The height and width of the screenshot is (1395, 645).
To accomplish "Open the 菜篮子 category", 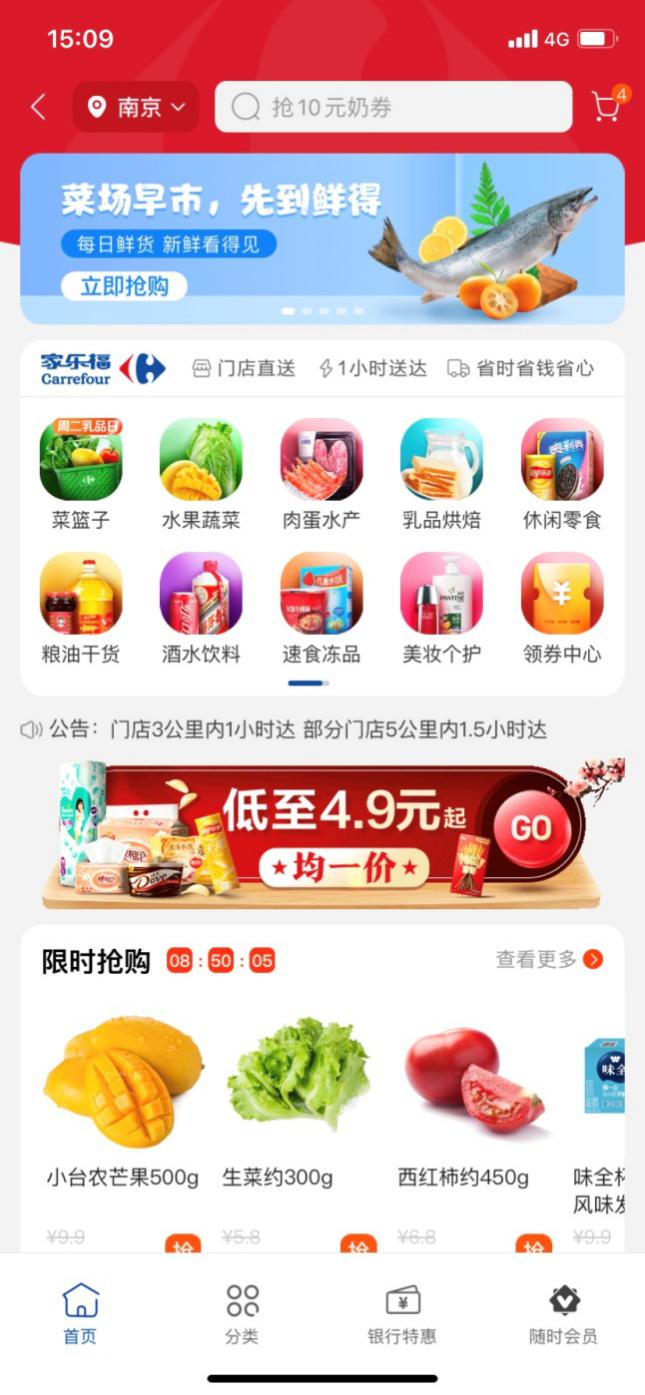I will (x=81, y=474).
